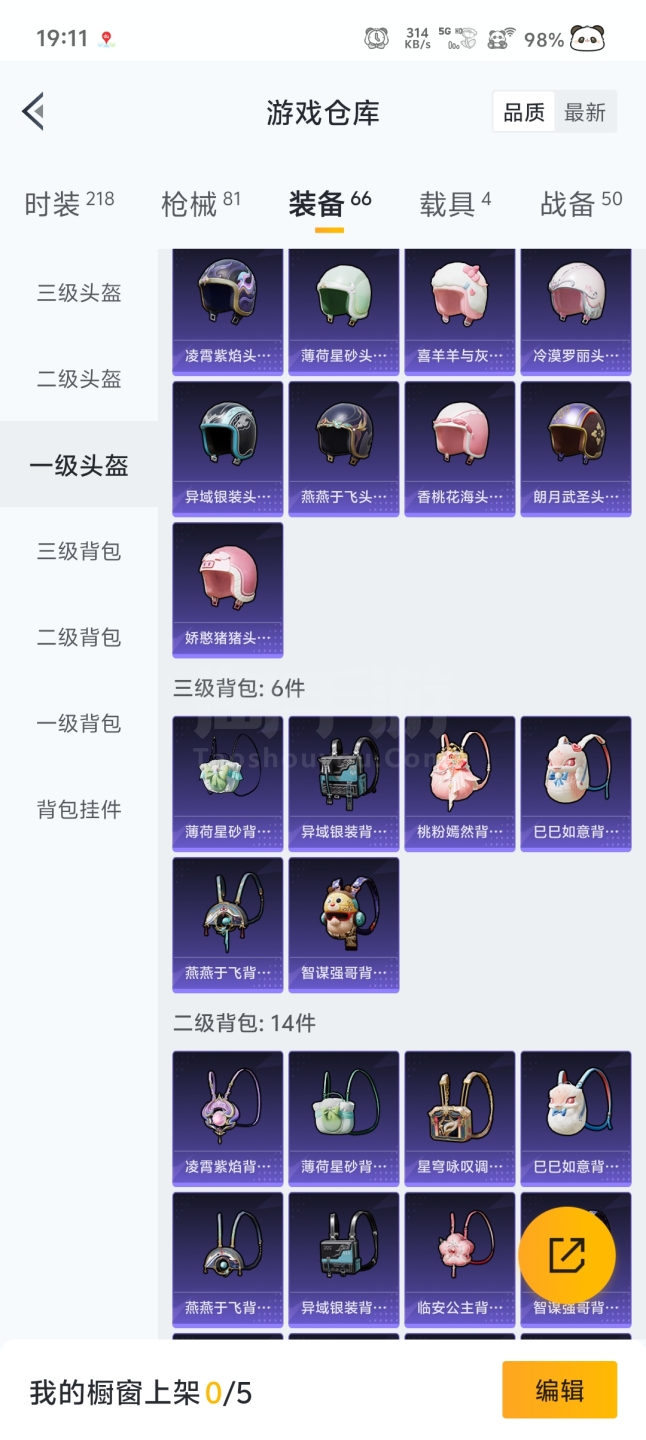View the 娇憨猪猪 helmet
The width and height of the screenshot is (646, 1440).
pos(228,590)
